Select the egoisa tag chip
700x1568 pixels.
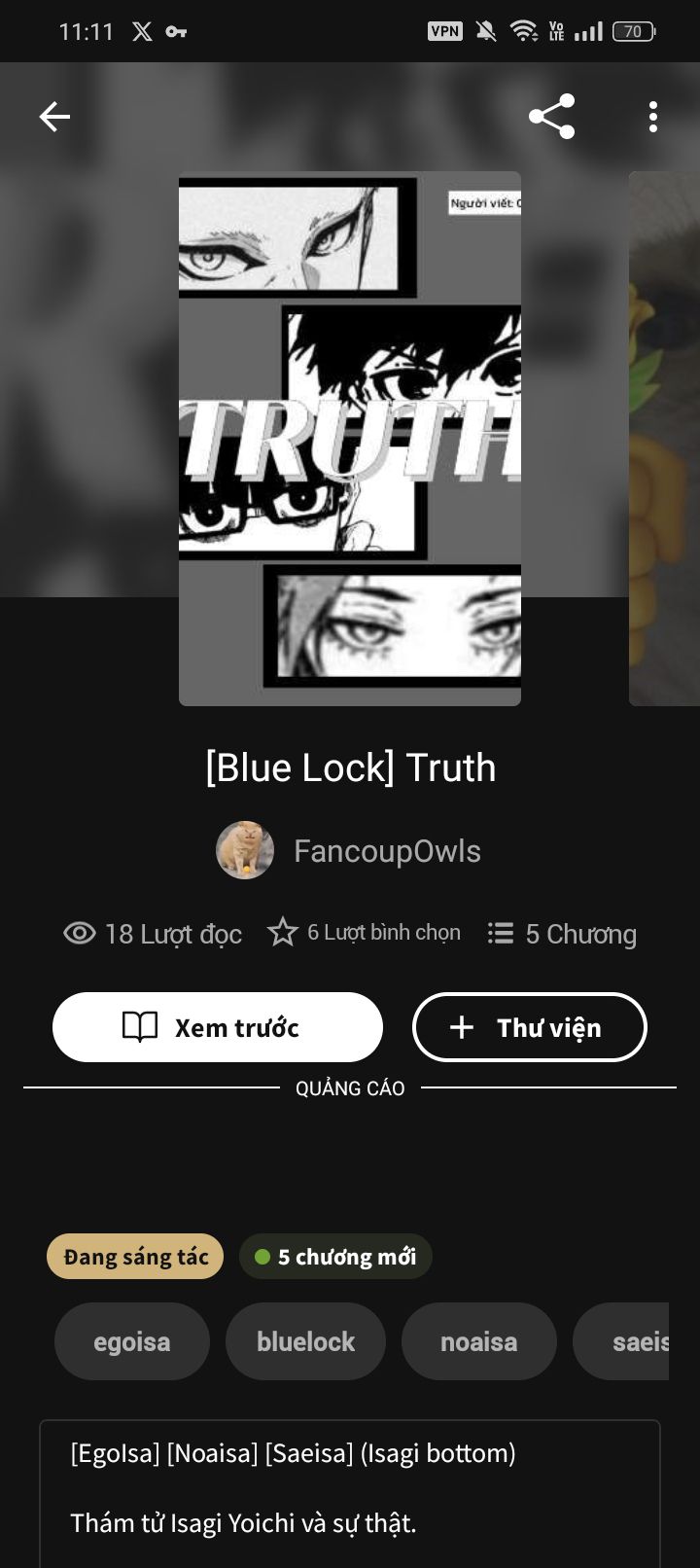(x=132, y=1341)
